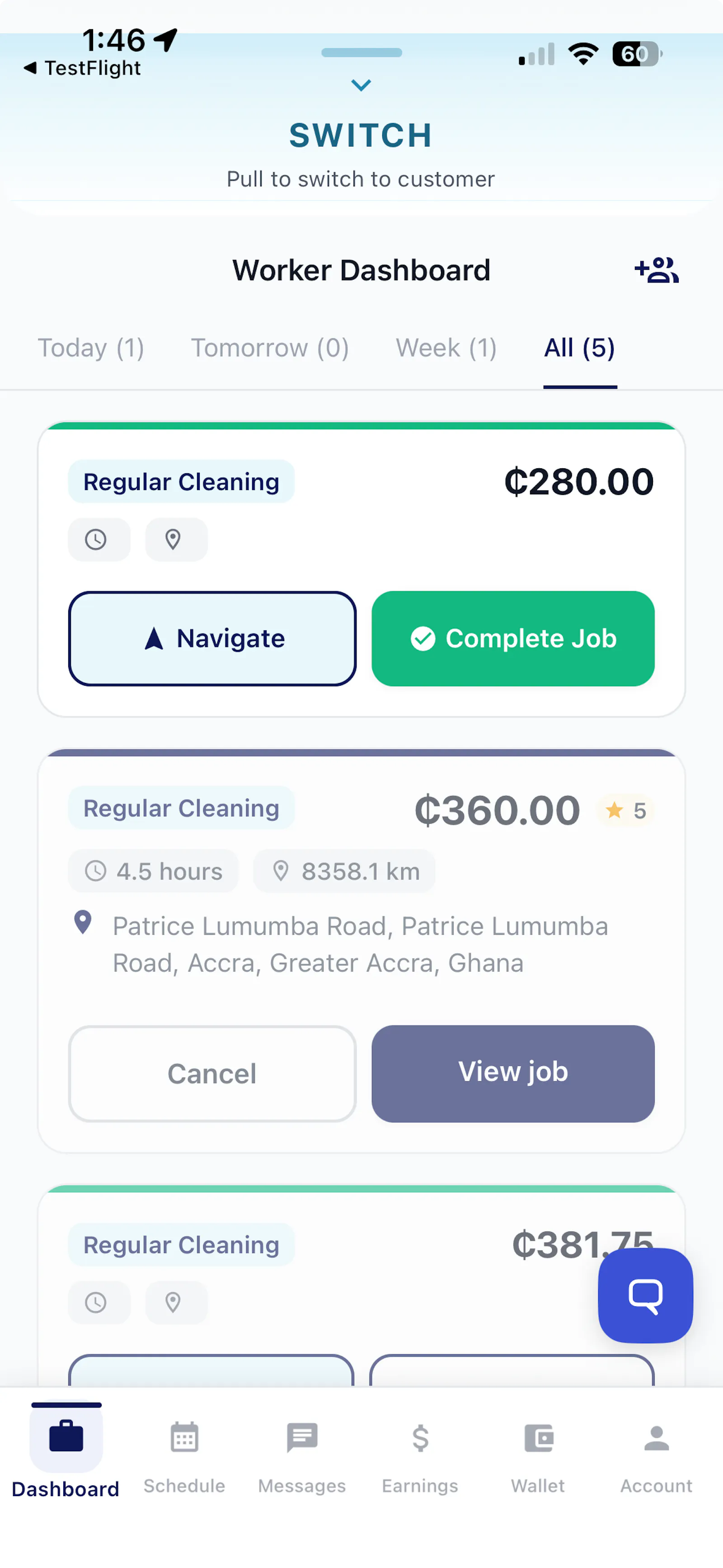The image size is (723, 1568).
Task: Cancel the ₵360.00 cleaning job
Action: pyautogui.click(x=212, y=1073)
